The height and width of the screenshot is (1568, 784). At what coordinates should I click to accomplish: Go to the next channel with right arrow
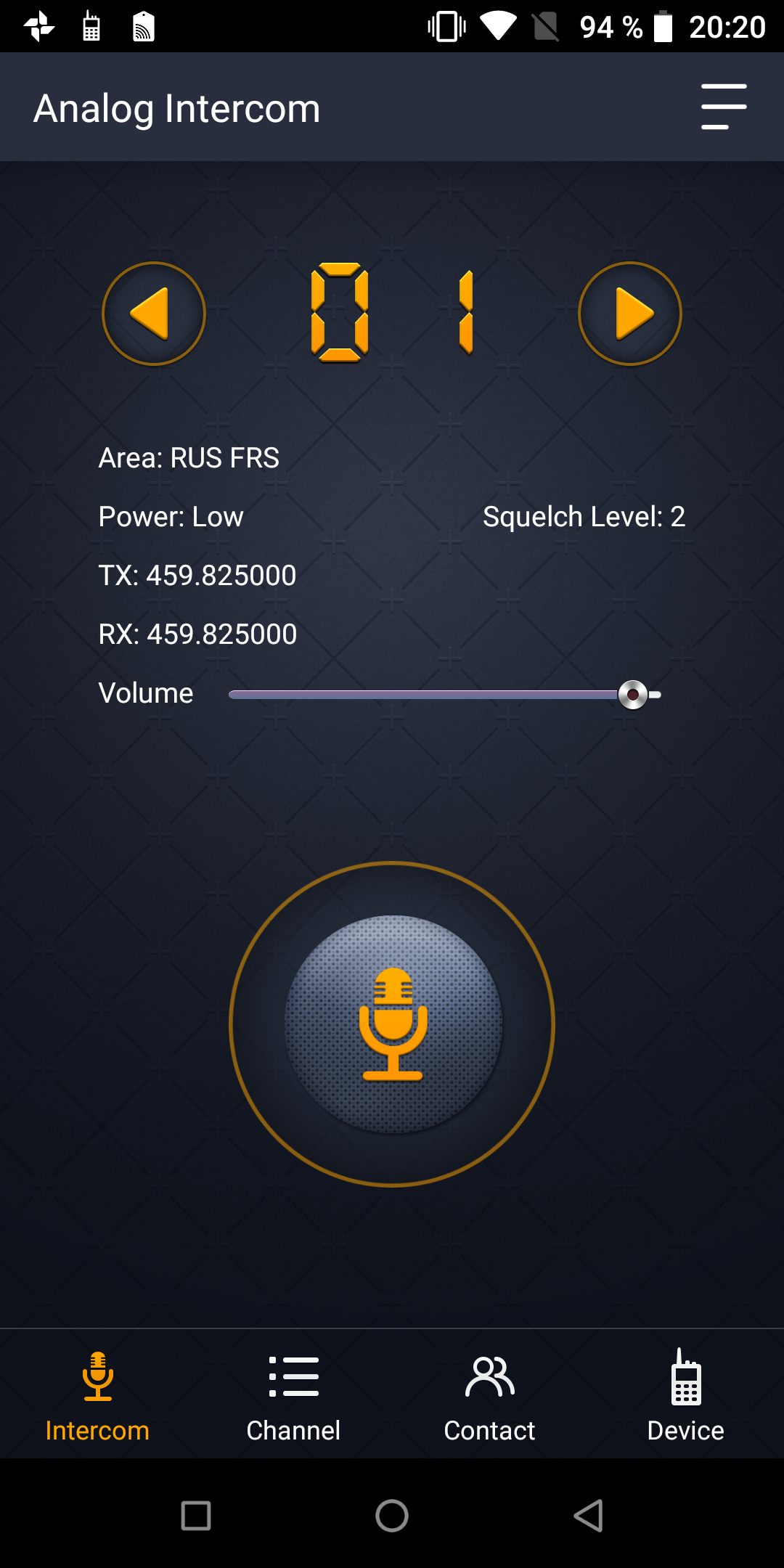(x=630, y=314)
